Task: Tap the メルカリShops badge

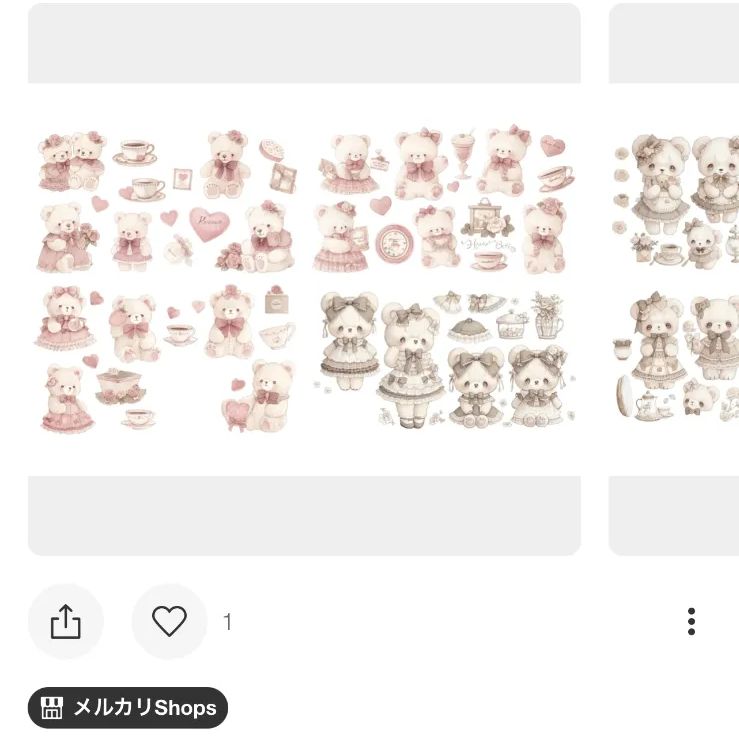Action: pos(128,708)
